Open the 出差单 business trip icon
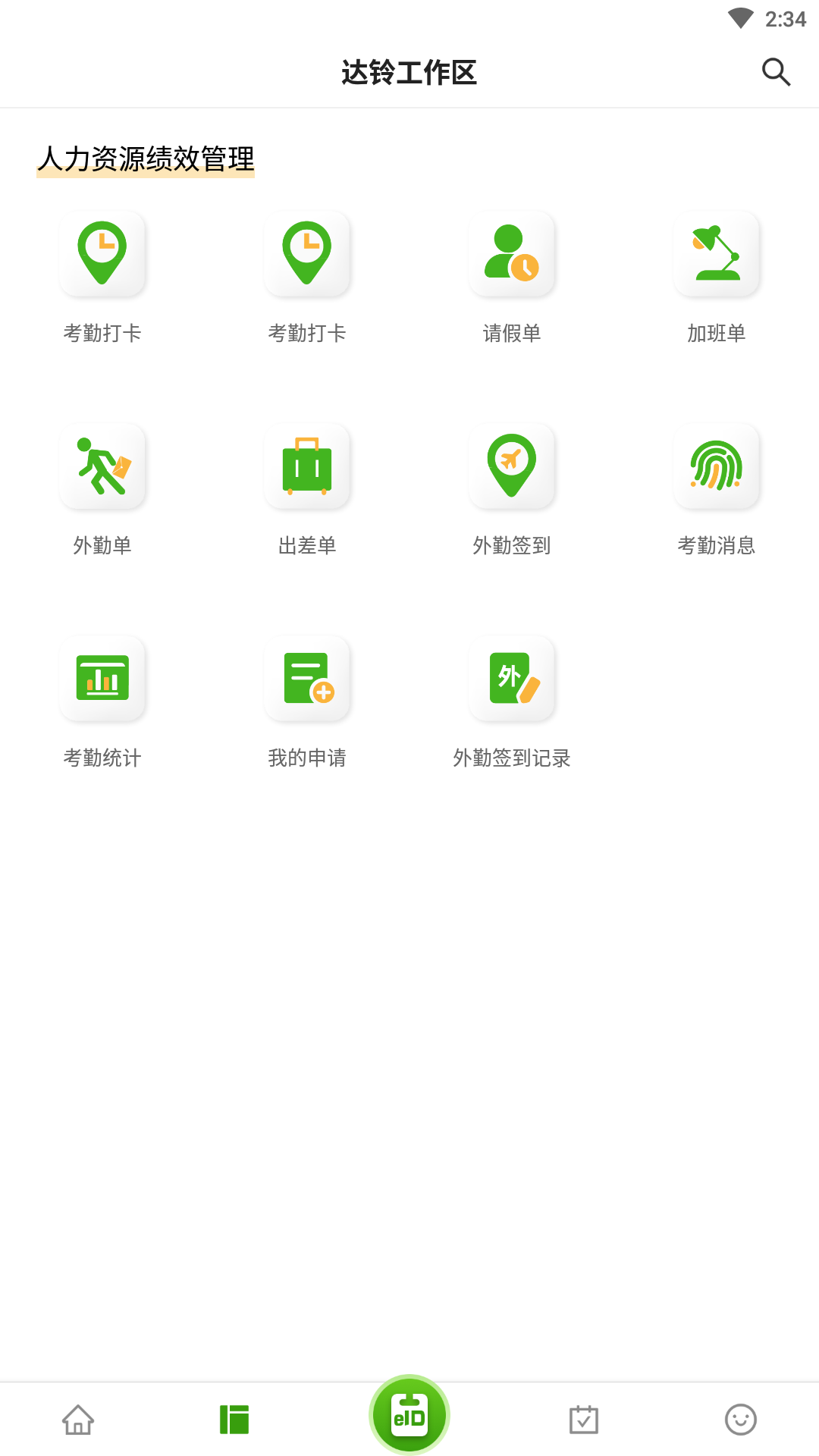This screenshot has width=819, height=1456. 307,467
